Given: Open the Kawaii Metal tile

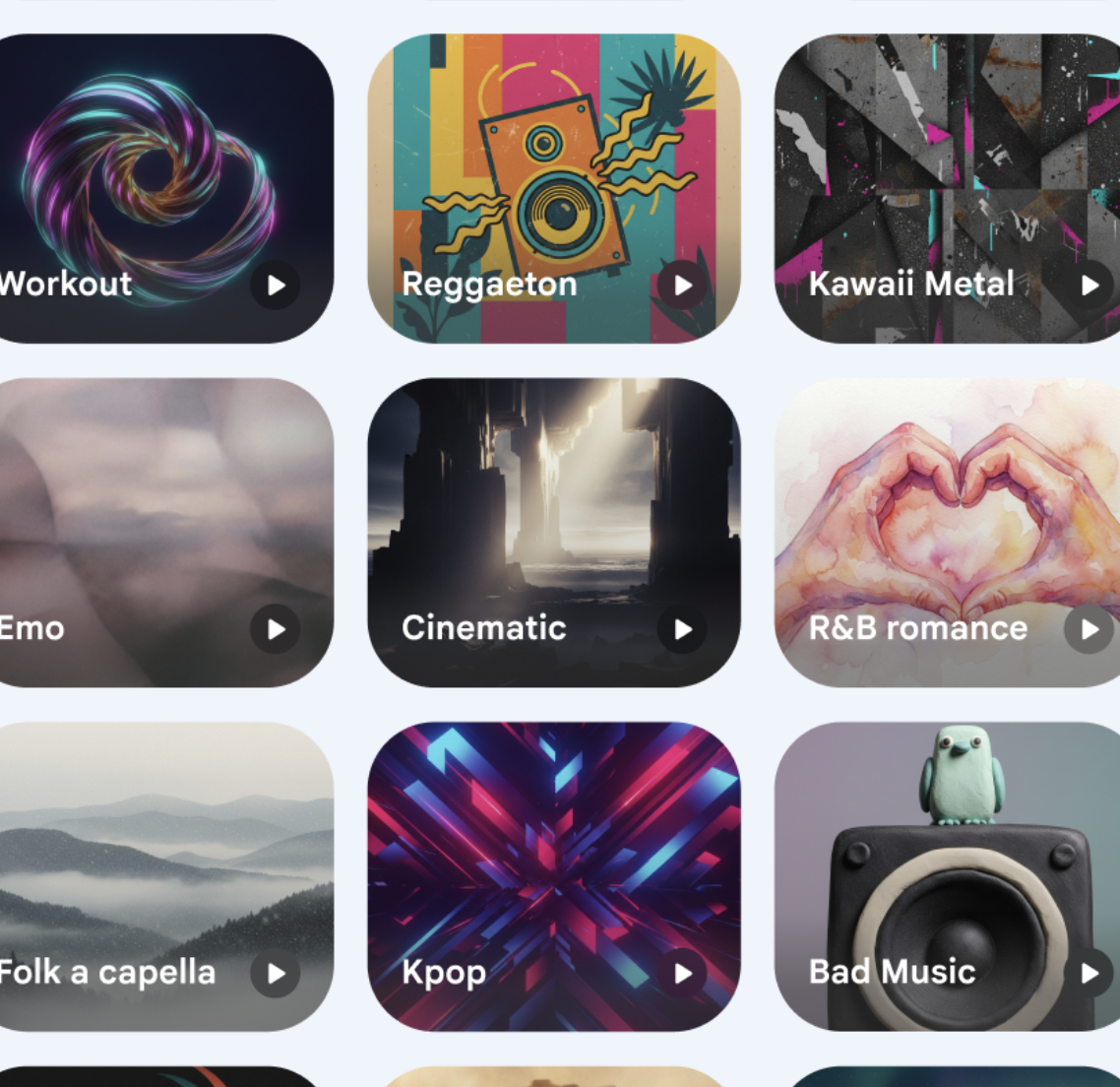Looking at the screenshot, I should pyautogui.click(x=945, y=167).
